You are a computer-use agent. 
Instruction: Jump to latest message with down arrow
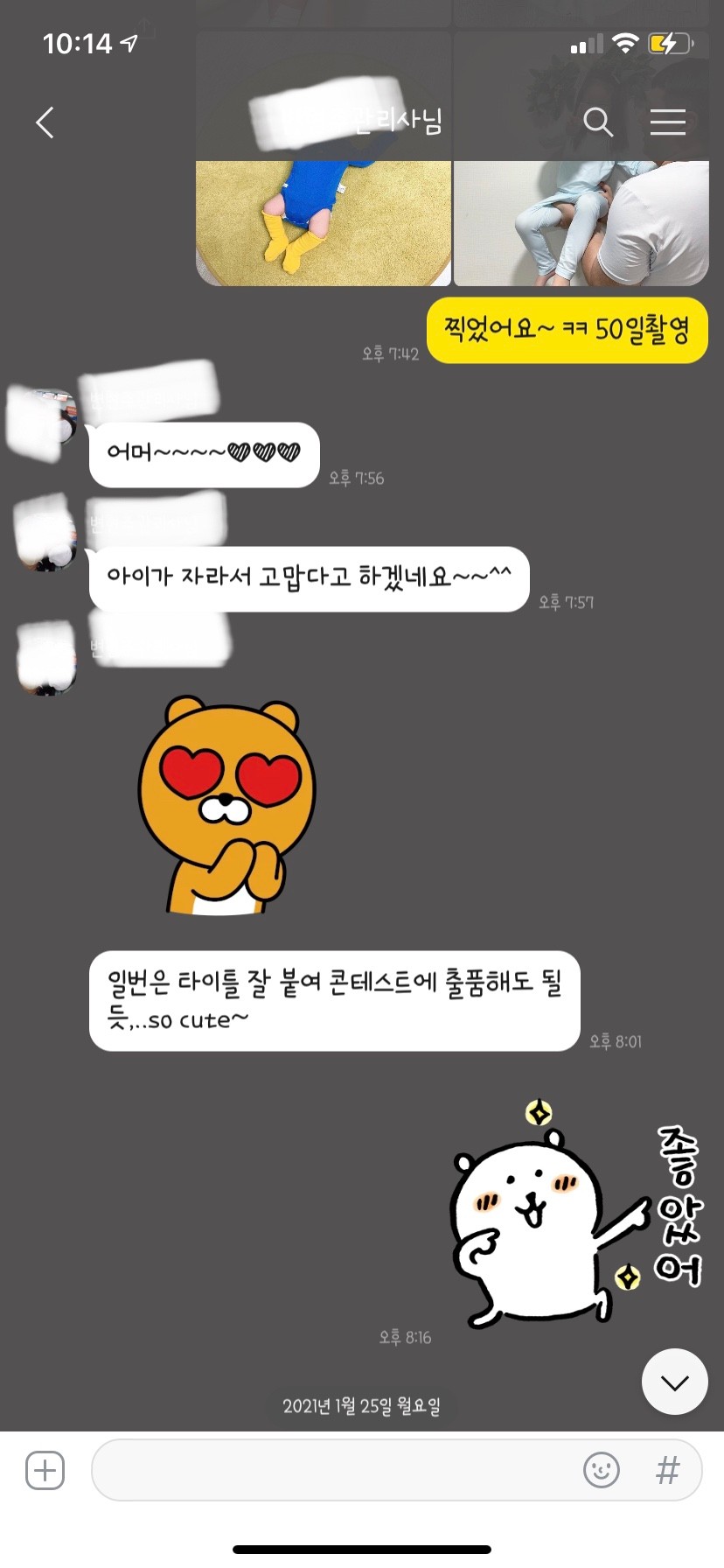(x=674, y=1382)
